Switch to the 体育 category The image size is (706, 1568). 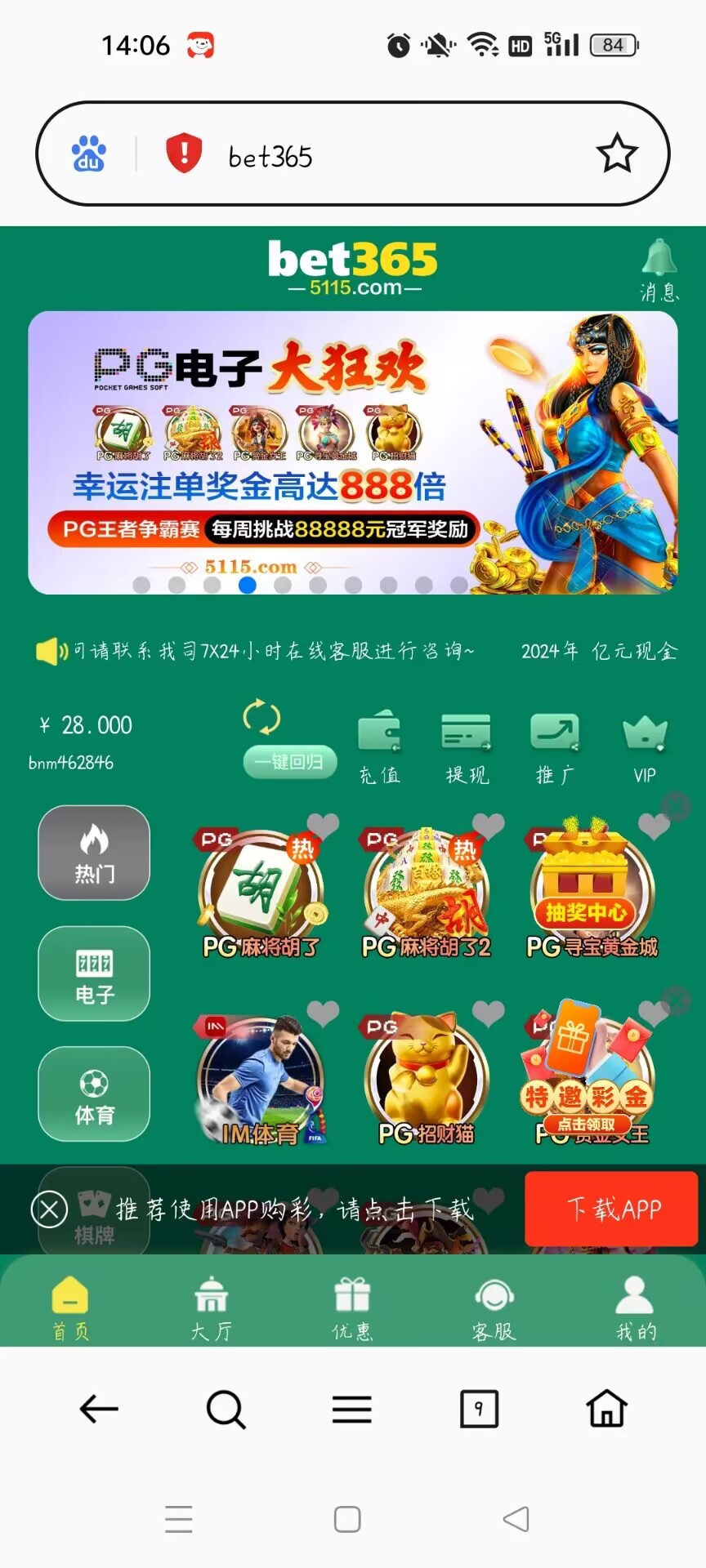pos(94,1094)
